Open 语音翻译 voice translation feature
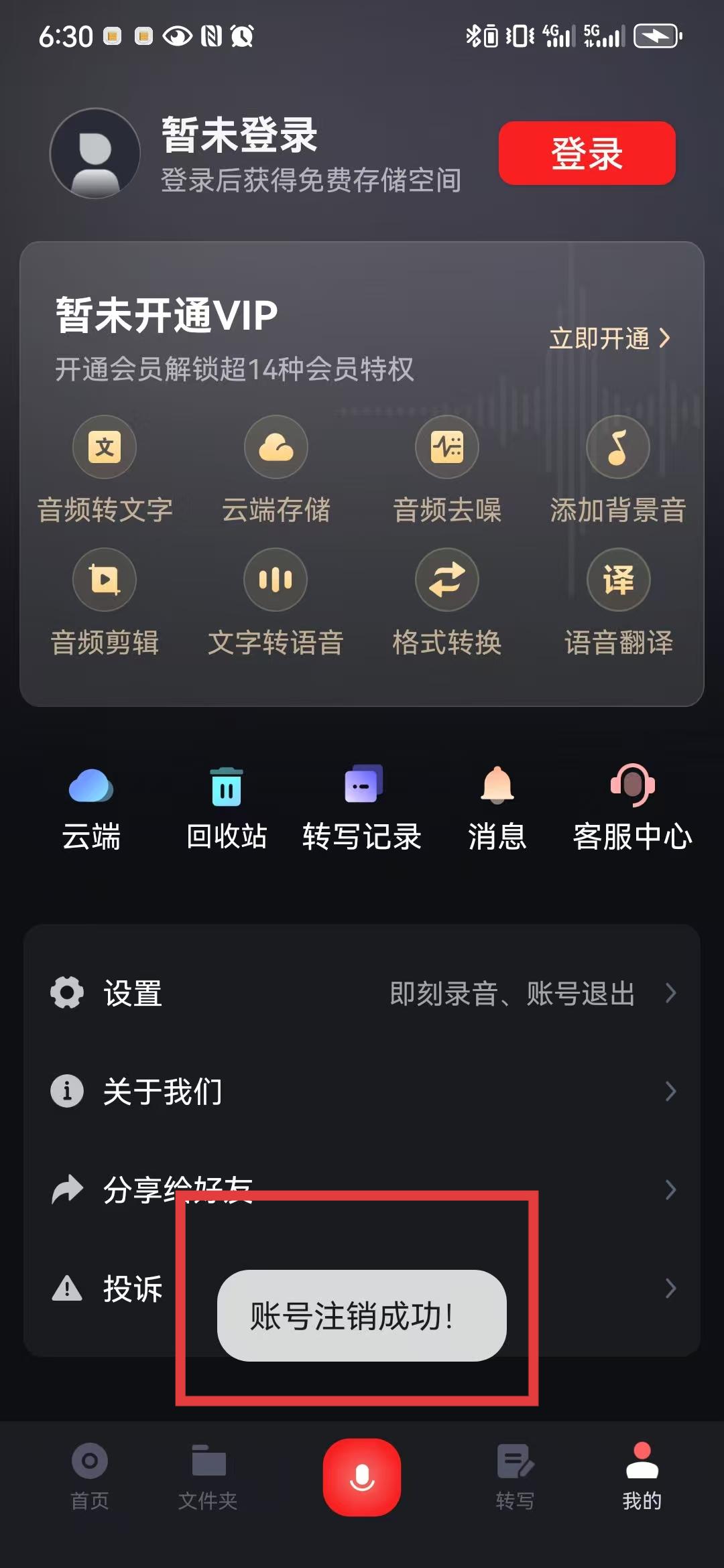724x1568 pixels. coord(618,602)
